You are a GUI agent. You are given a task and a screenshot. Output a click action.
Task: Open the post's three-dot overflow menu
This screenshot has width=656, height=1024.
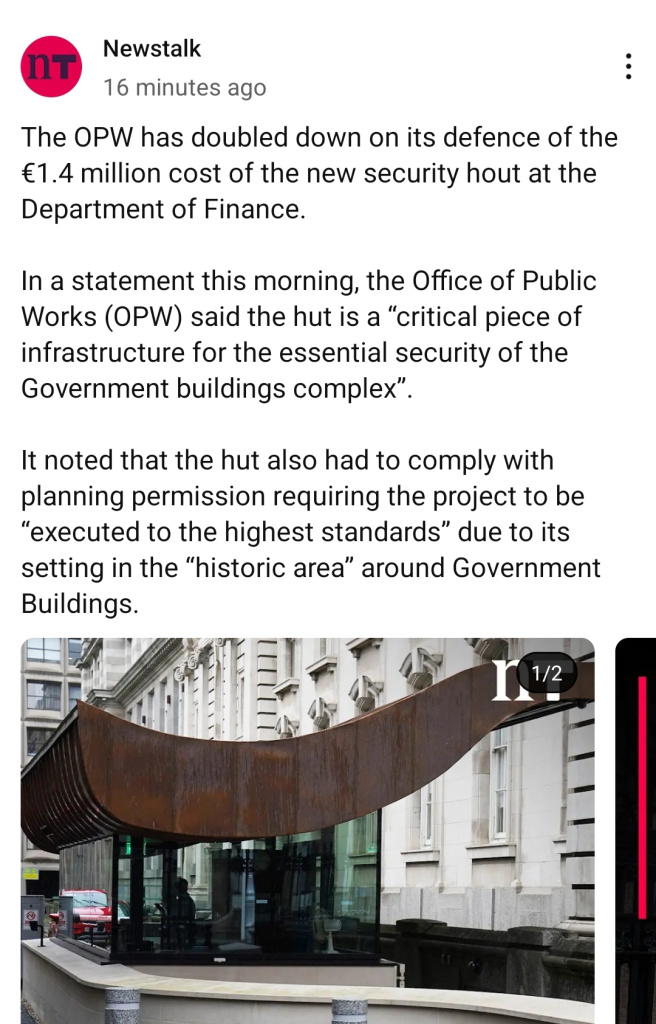tap(628, 67)
